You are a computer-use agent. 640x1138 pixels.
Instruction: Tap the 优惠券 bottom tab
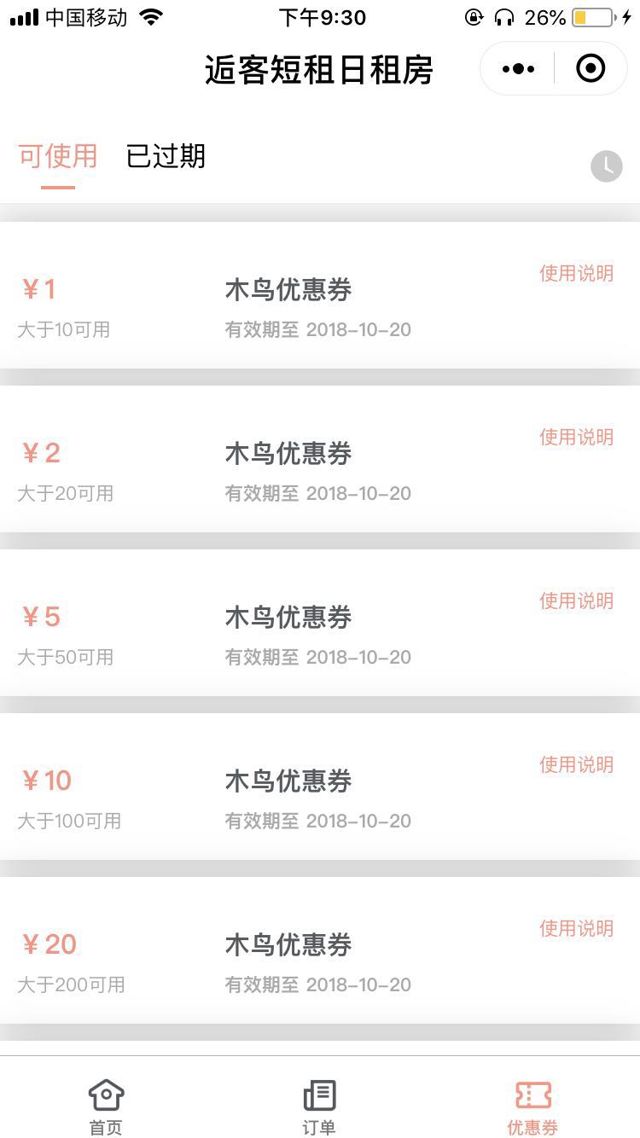pyautogui.click(x=532, y=1105)
